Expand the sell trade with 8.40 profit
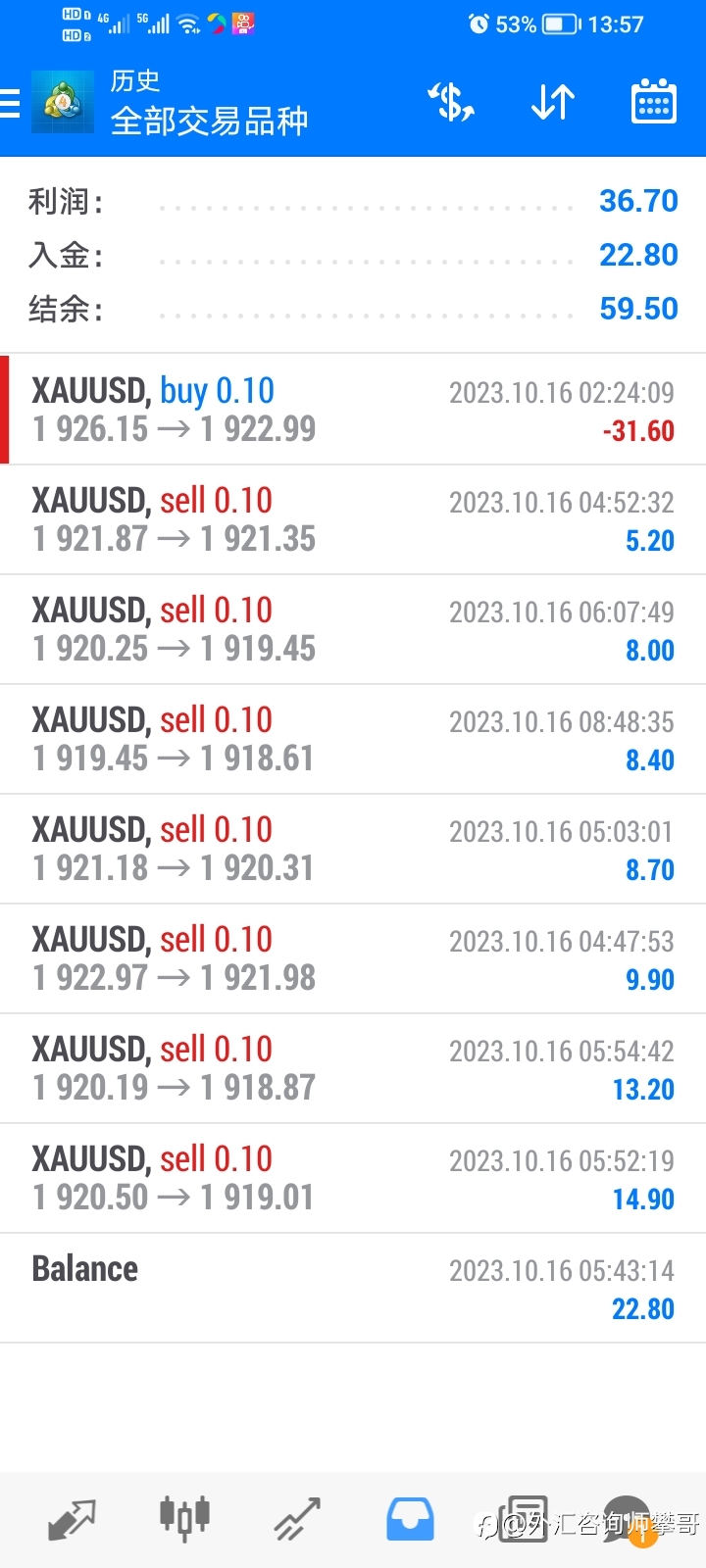The width and height of the screenshot is (706, 1568). click(353, 739)
